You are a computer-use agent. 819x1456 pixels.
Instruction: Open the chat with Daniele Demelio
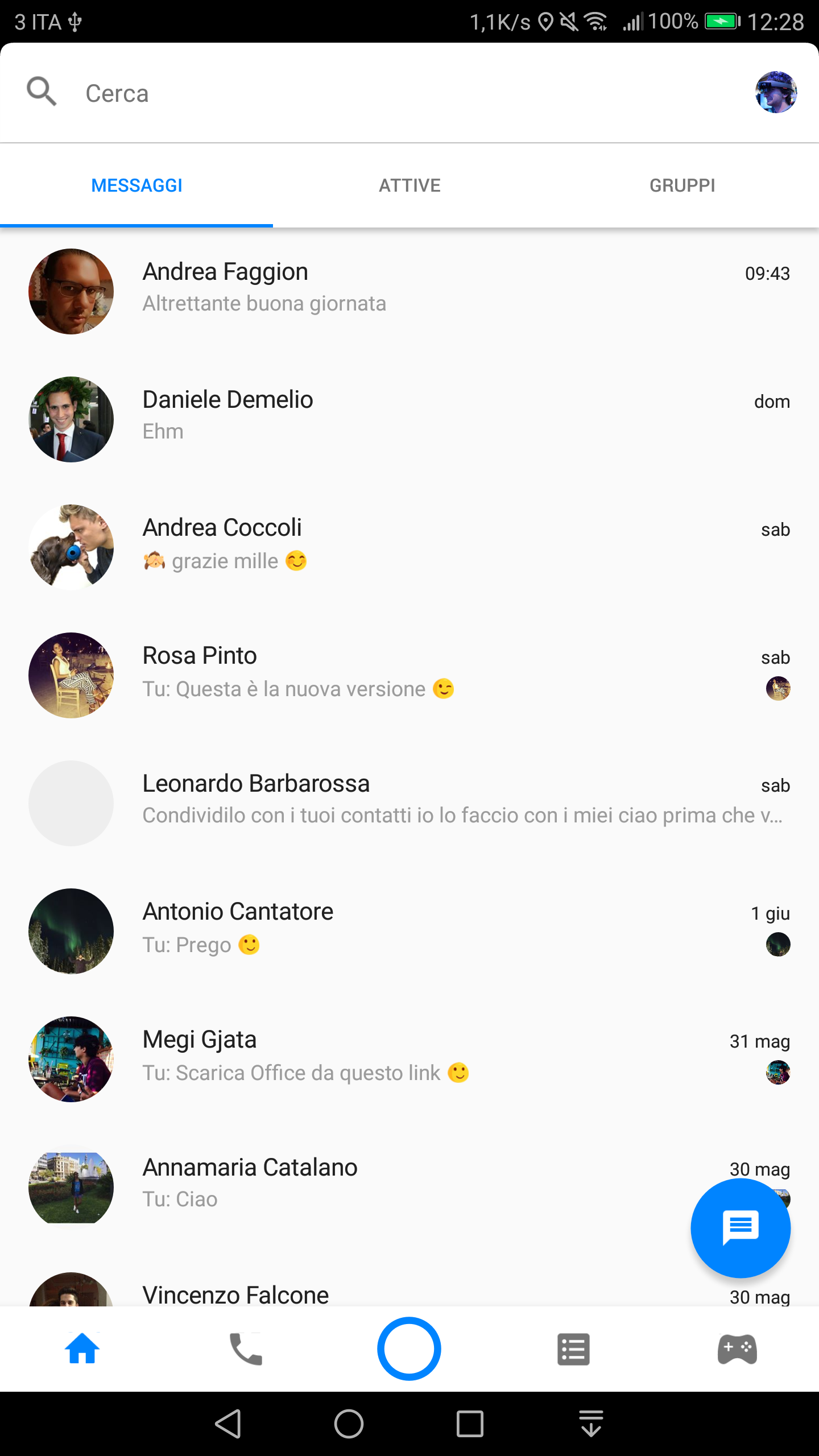[409, 419]
